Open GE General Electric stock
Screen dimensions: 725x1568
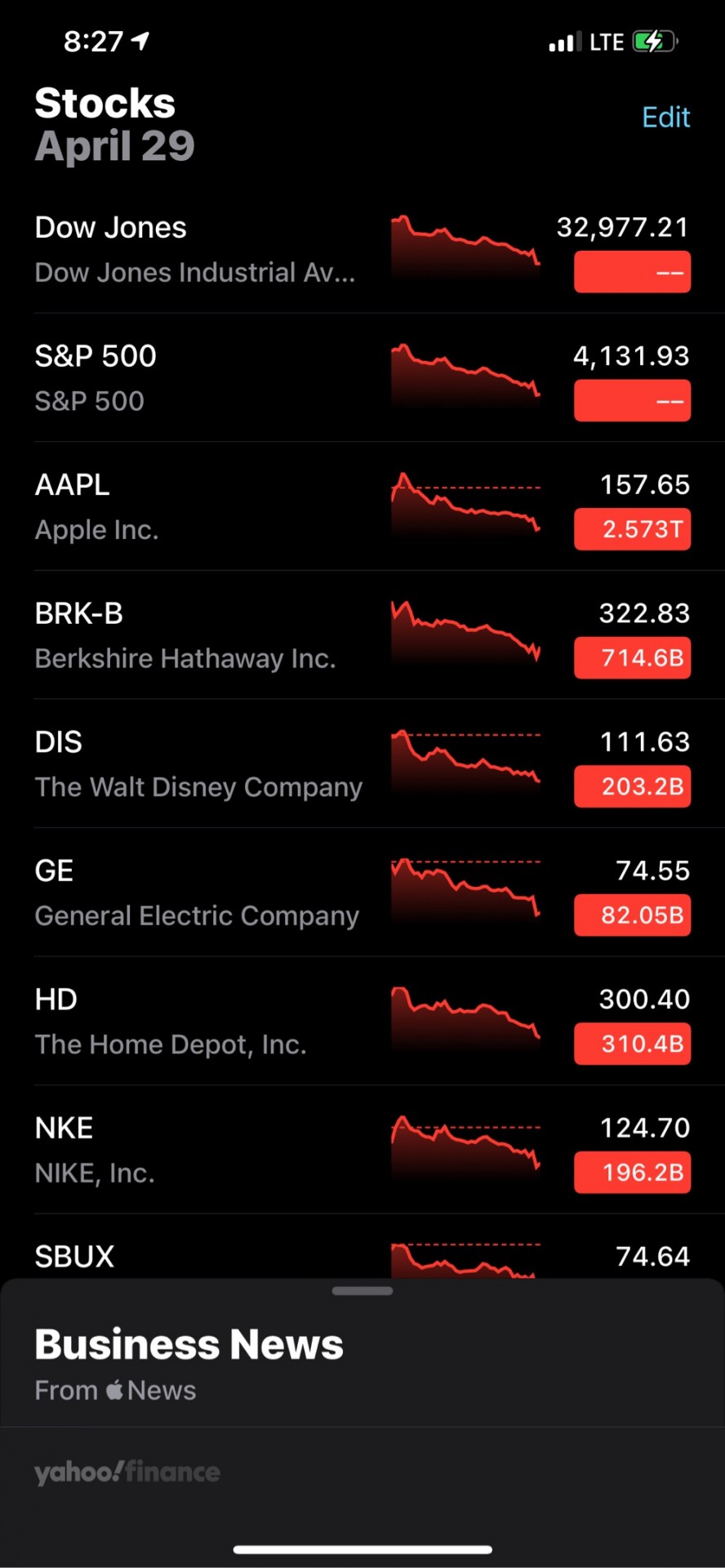[362, 892]
